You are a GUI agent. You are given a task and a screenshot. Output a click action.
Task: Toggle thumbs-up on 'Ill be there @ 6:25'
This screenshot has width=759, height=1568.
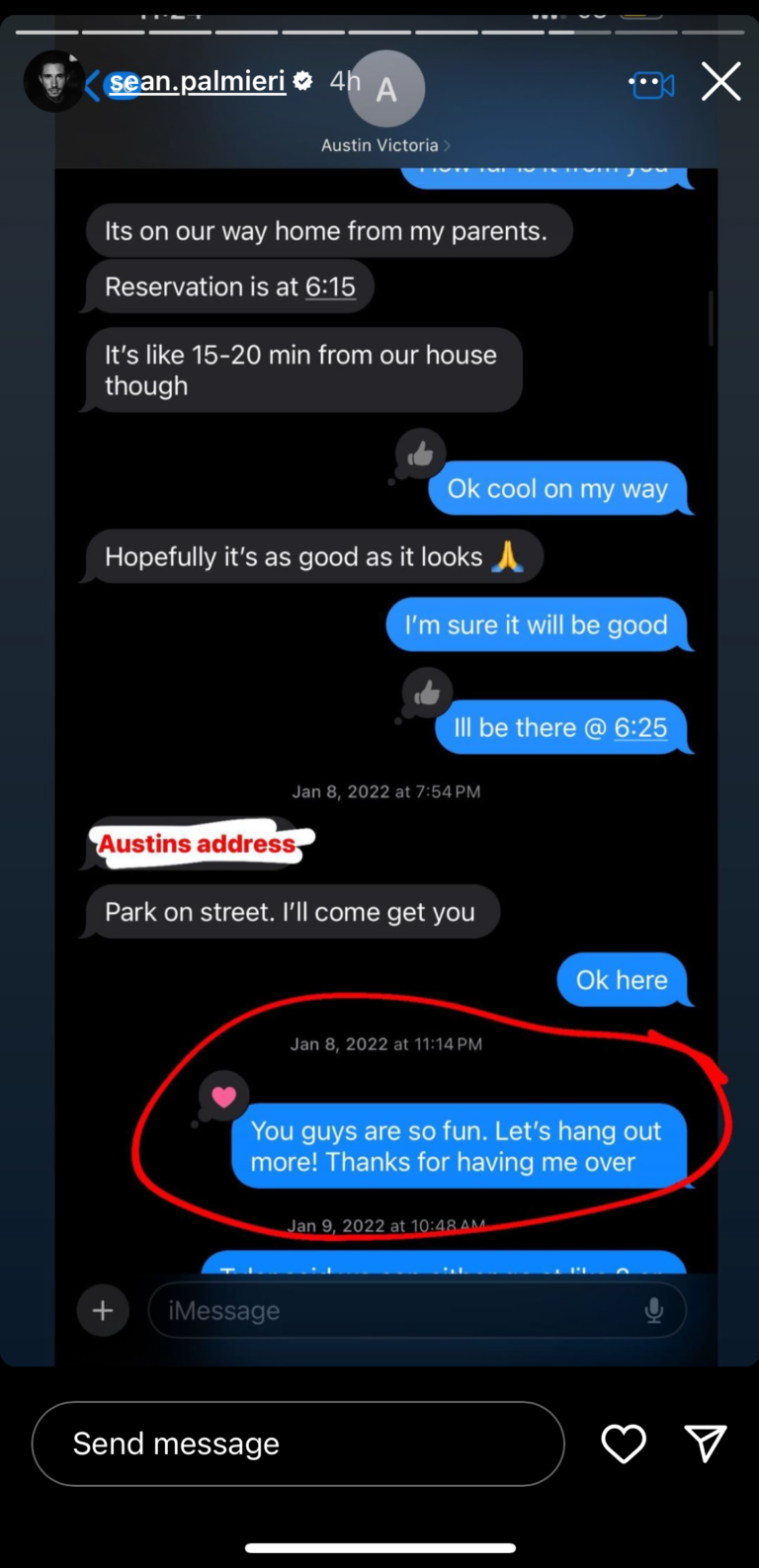[x=427, y=692]
